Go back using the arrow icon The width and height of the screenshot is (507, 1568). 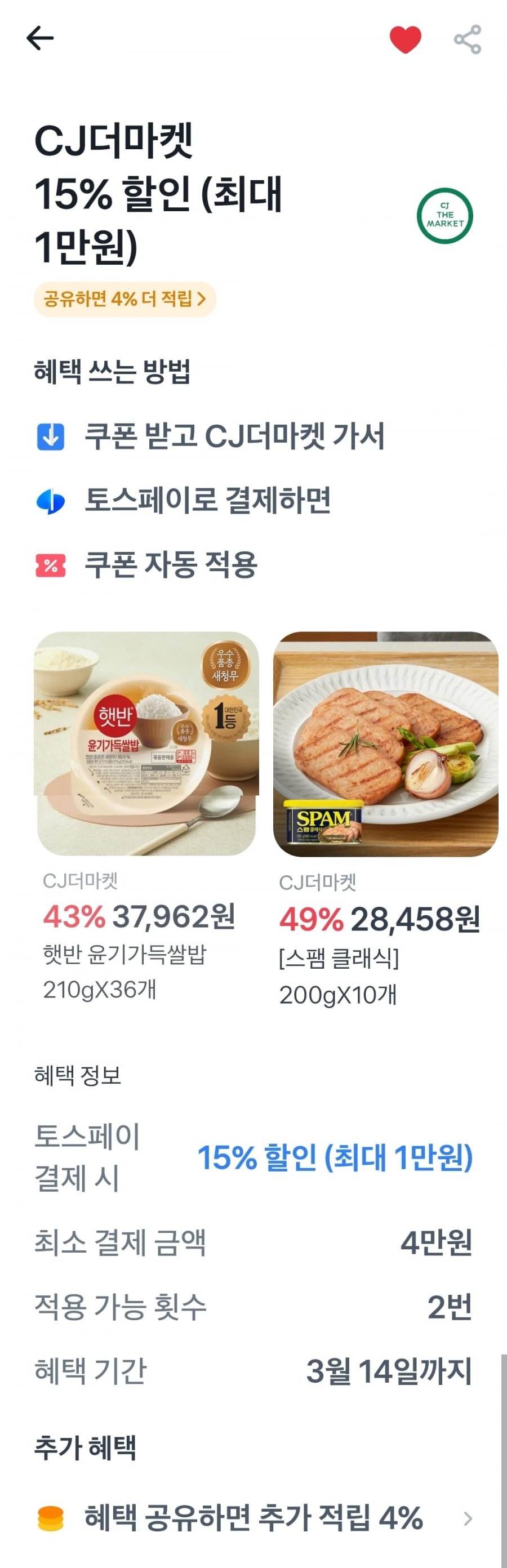(40, 38)
